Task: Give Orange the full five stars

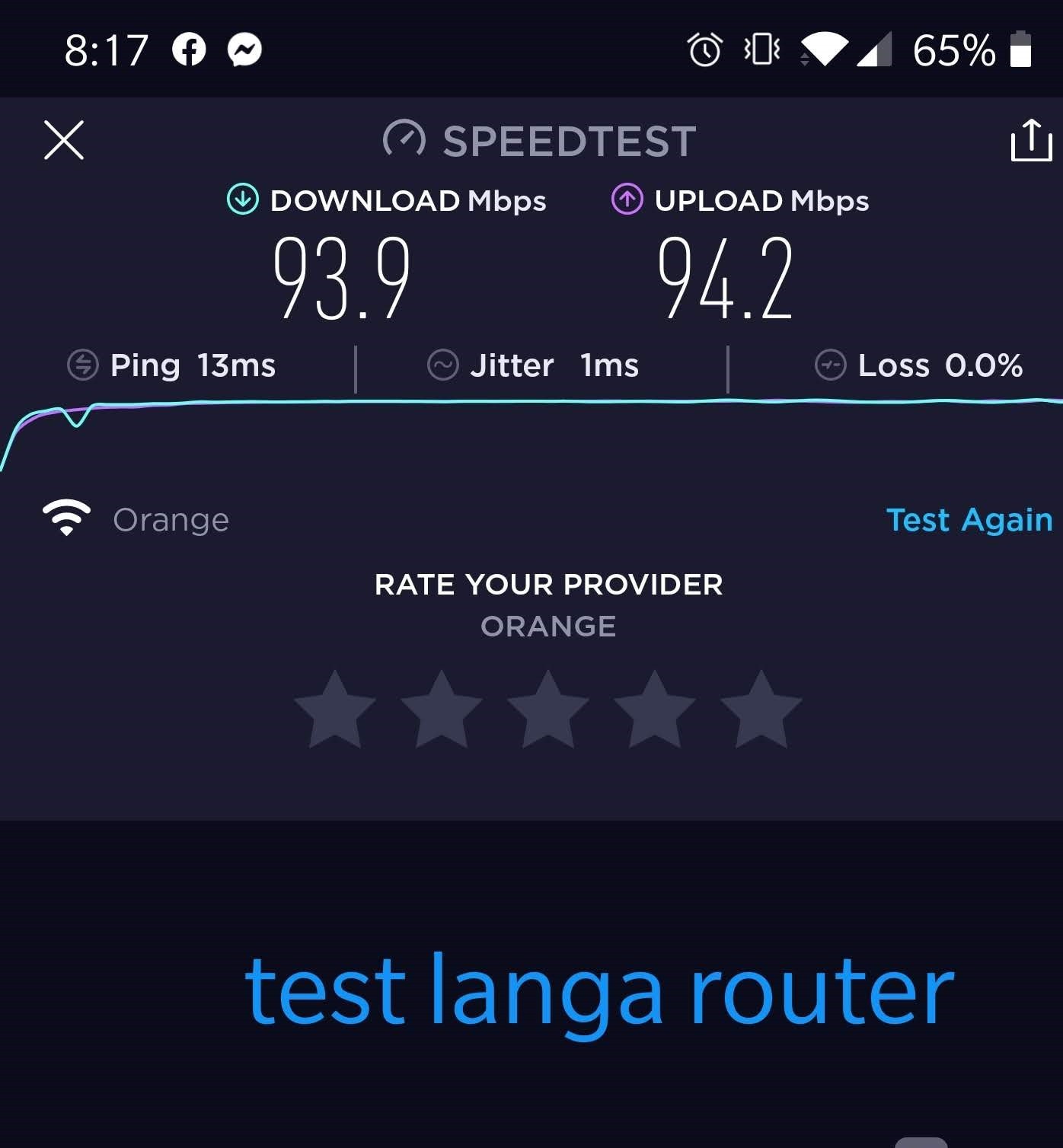Action: tap(761, 710)
